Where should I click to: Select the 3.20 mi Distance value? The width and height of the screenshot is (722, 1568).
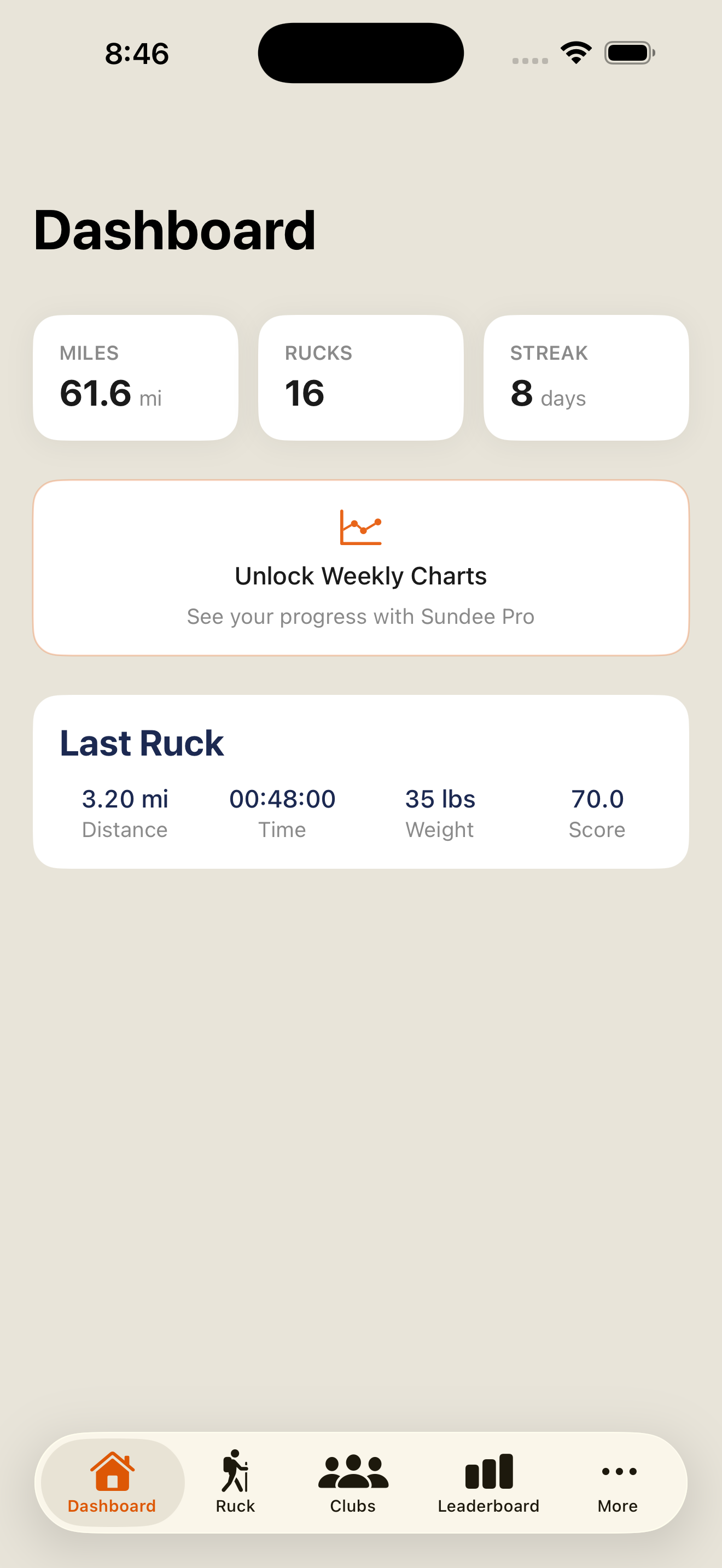125,799
